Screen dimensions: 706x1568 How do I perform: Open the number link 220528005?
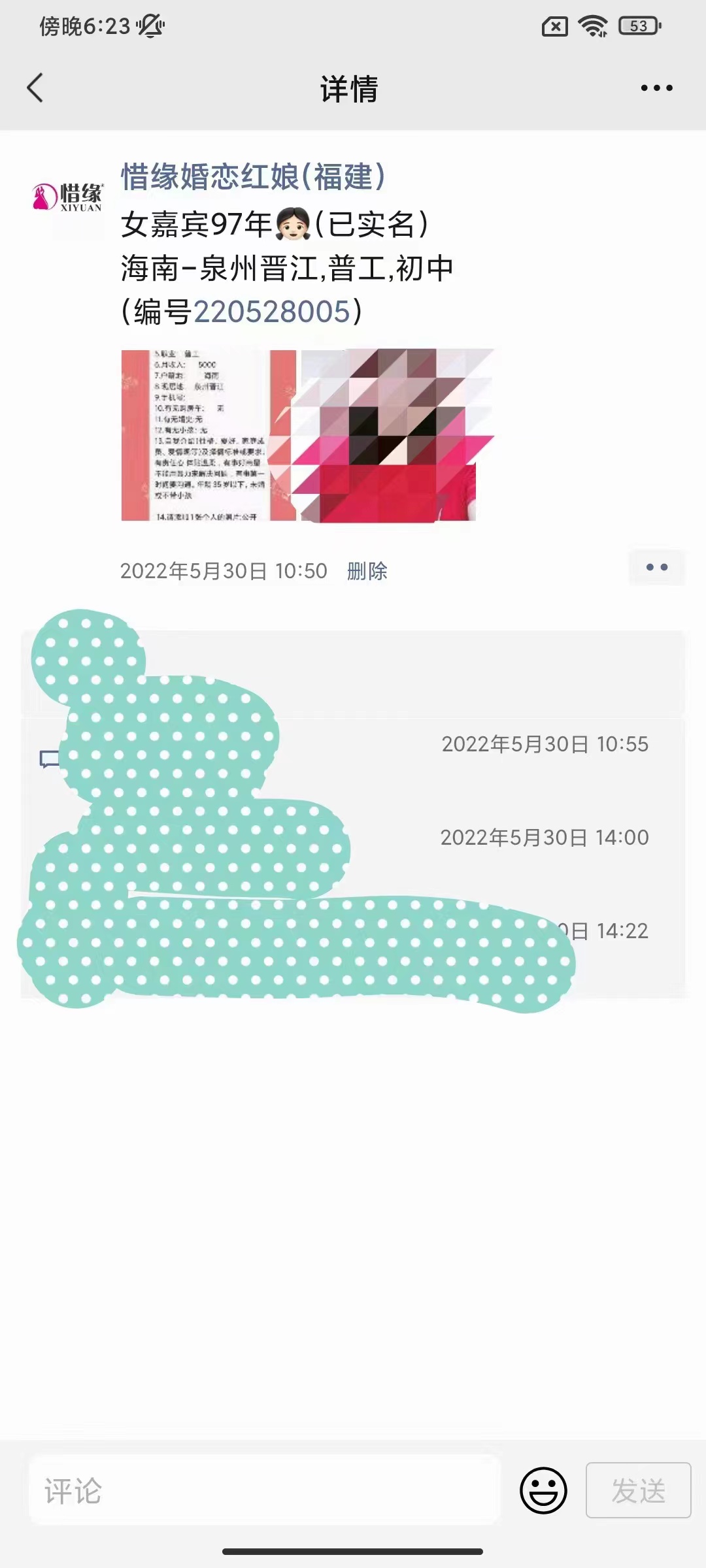(272, 312)
